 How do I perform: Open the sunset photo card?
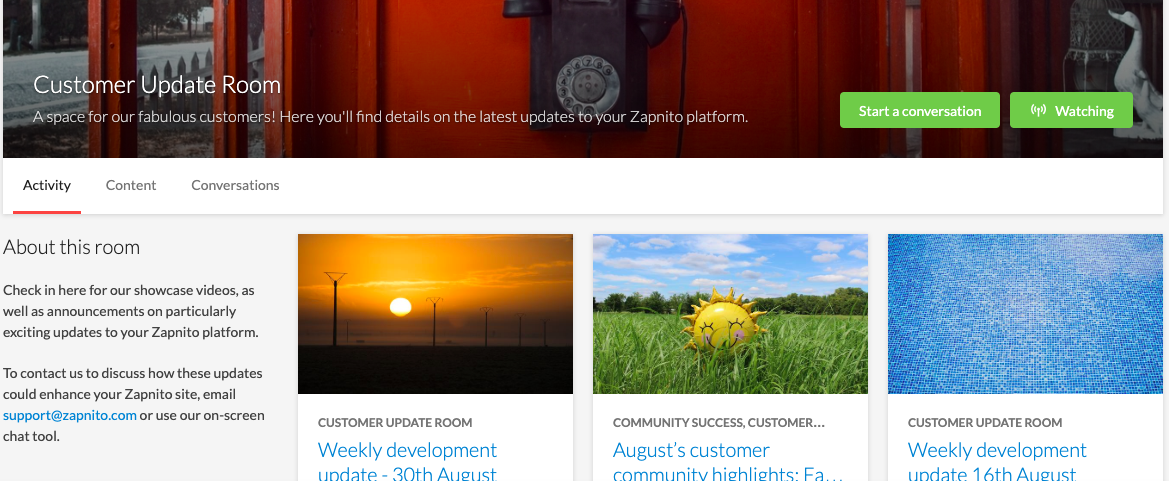[435, 314]
